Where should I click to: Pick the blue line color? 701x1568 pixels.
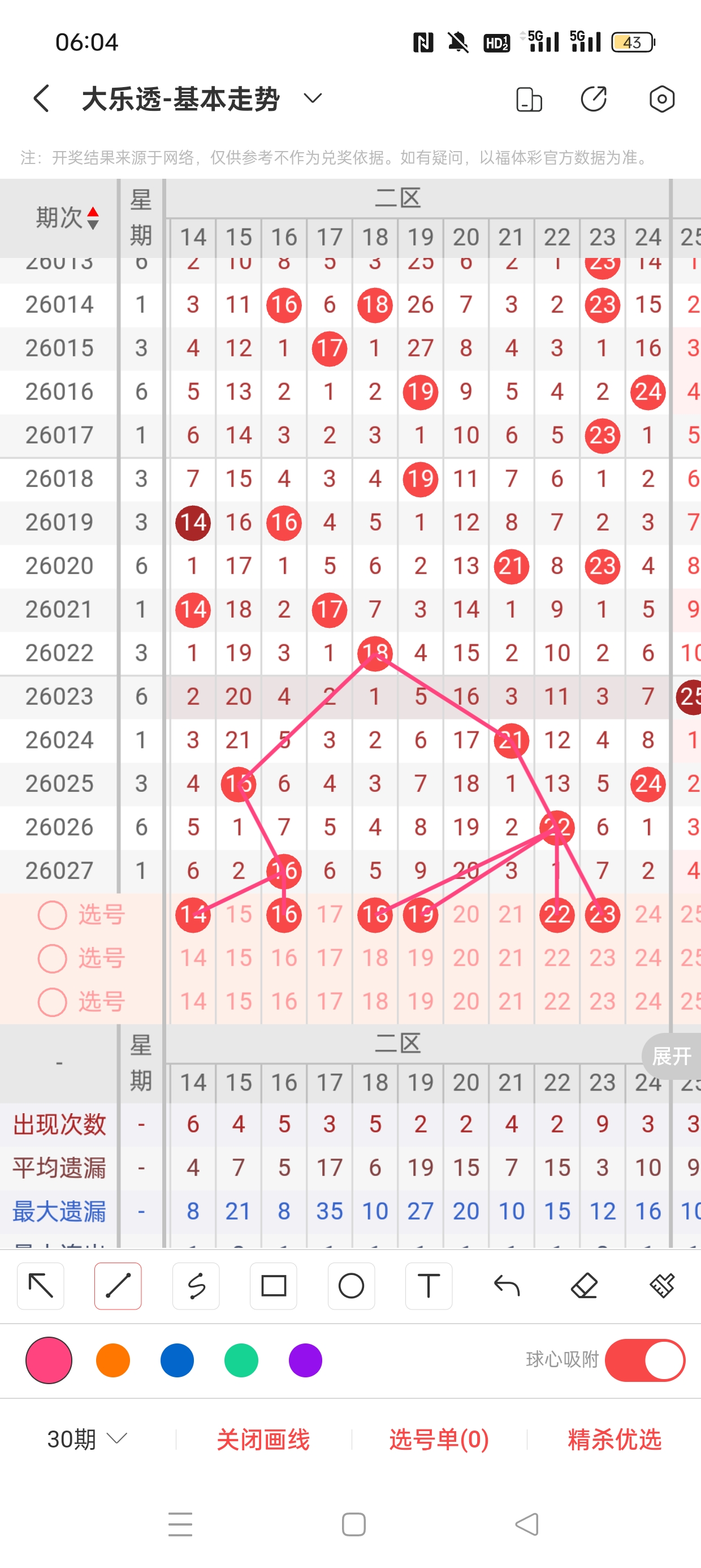click(177, 1360)
